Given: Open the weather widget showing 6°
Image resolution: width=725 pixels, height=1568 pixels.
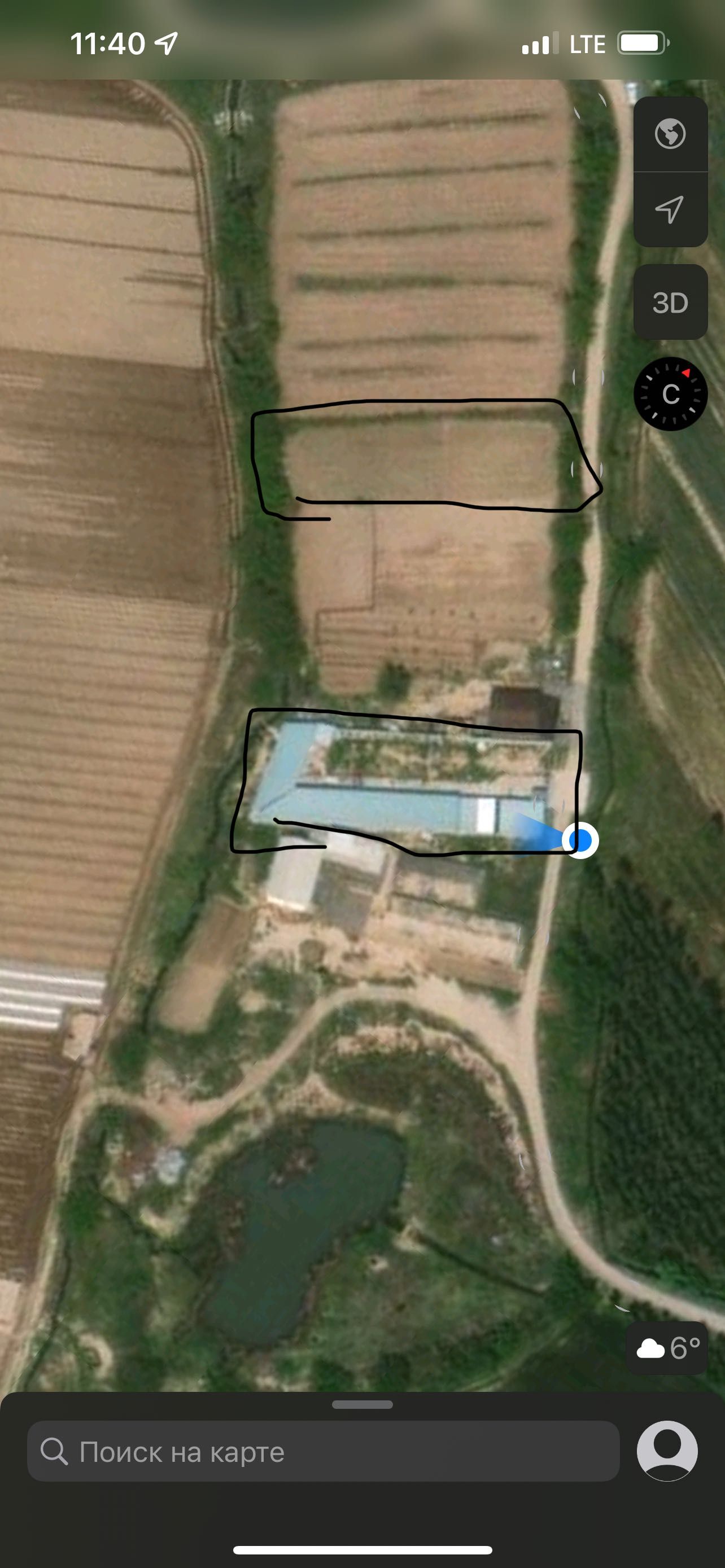Looking at the screenshot, I should (667, 1348).
